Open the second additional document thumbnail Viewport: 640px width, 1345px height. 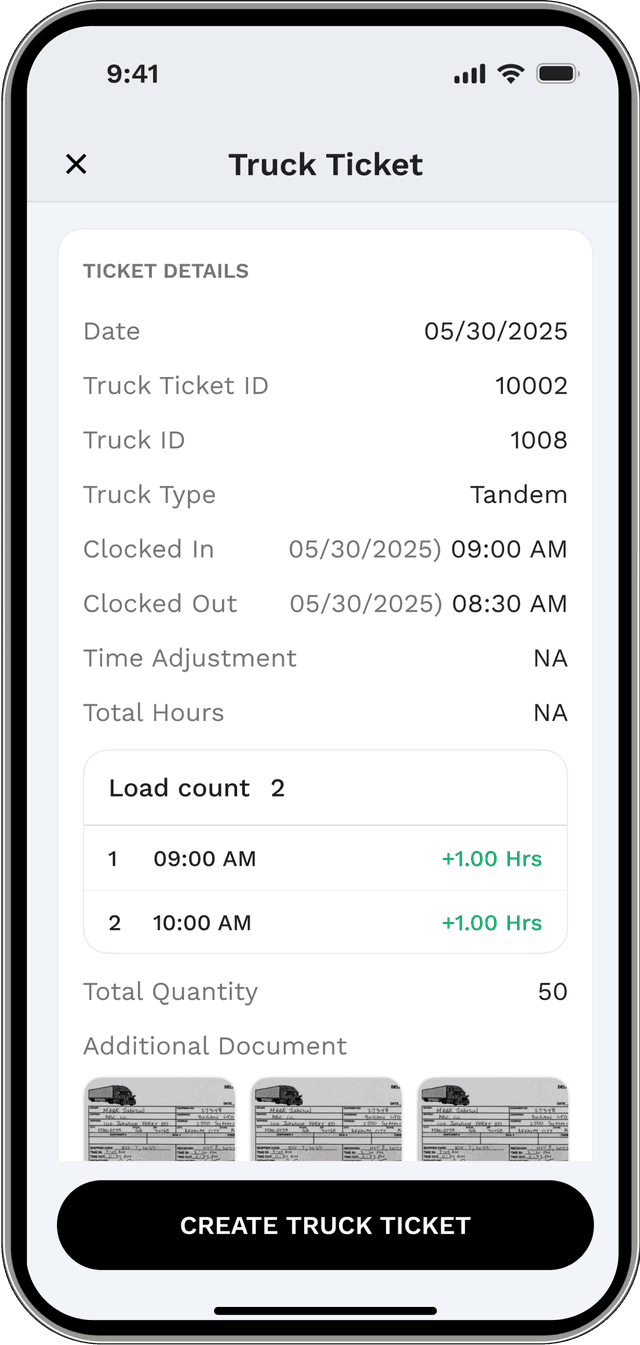pyautogui.click(x=326, y=1119)
